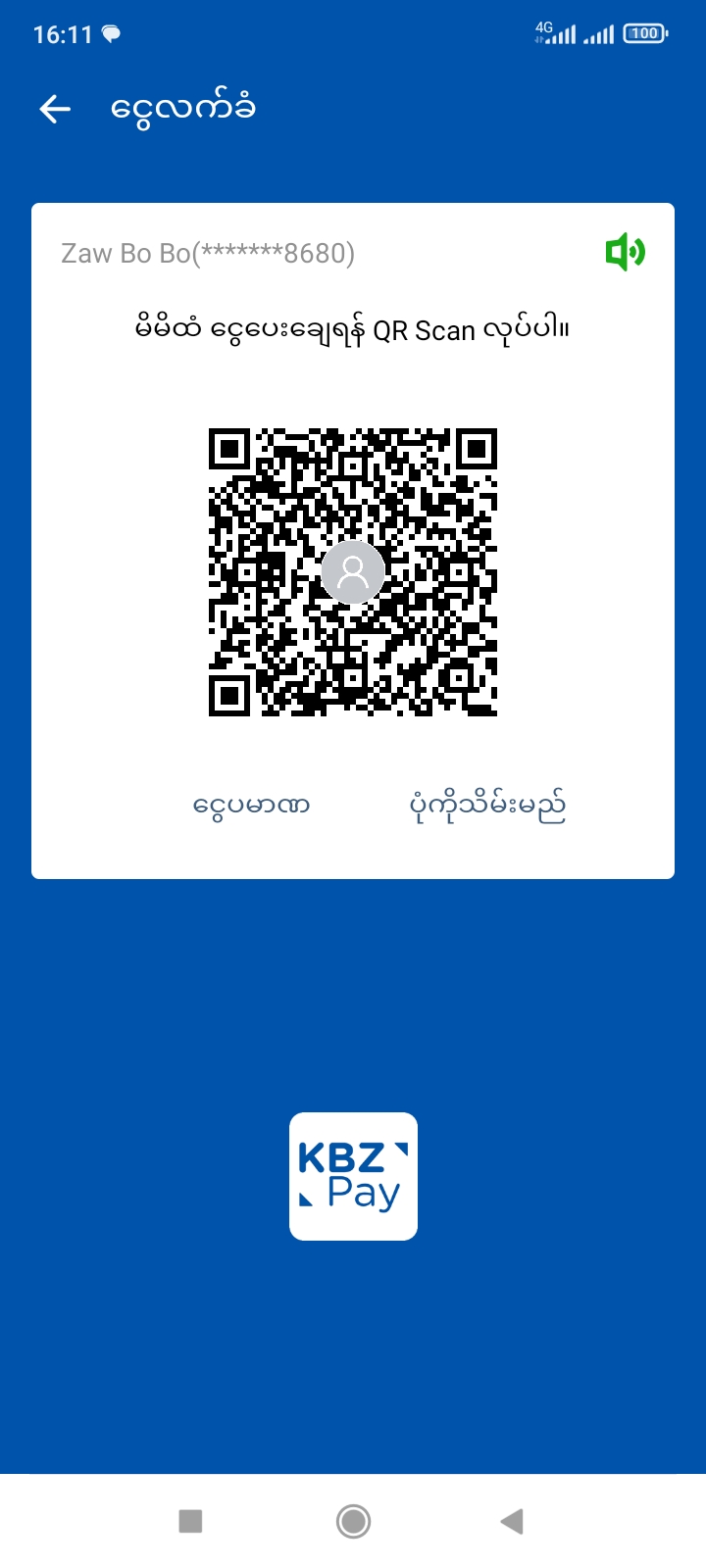Go back using the top arrow
The image size is (706, 1568).
pyautogui.click(x=55, y=109)
